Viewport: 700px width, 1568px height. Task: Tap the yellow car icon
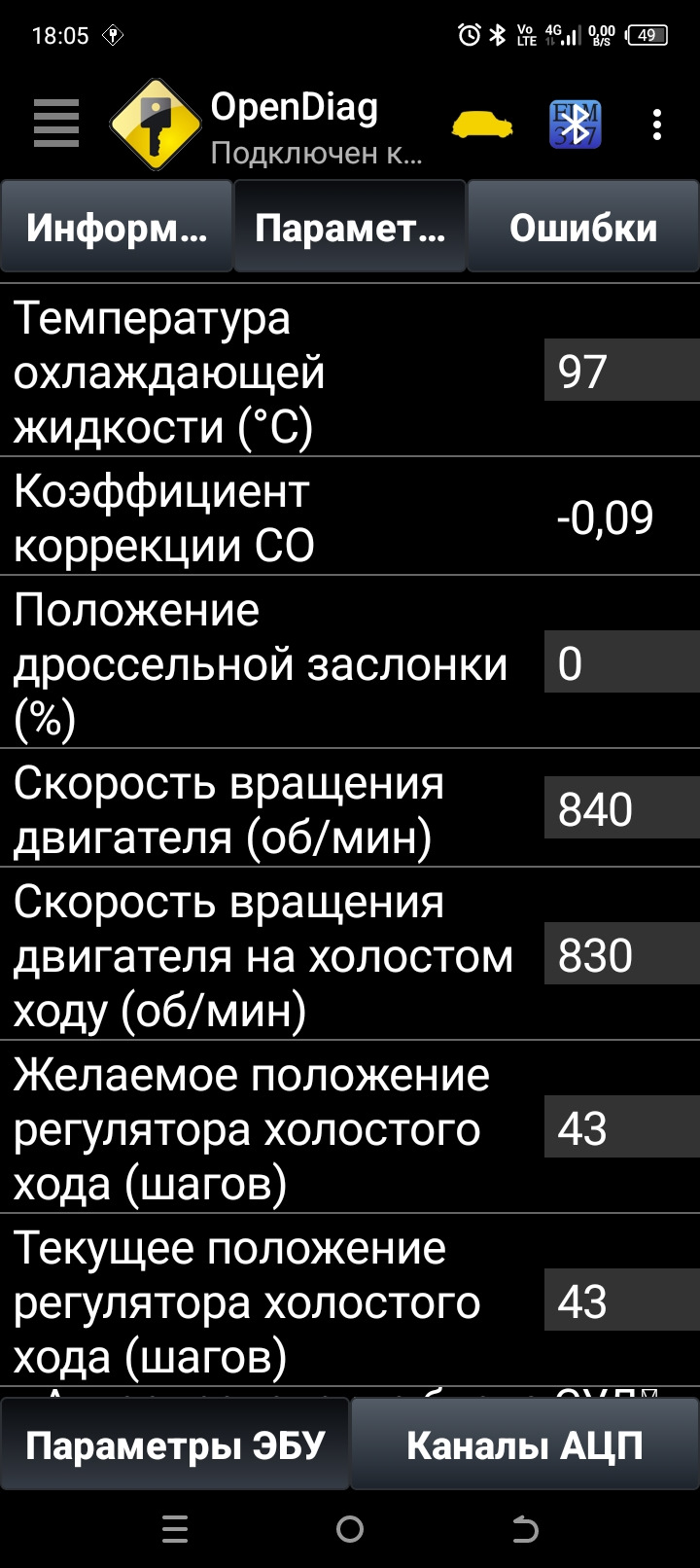(x=481, y=125)
